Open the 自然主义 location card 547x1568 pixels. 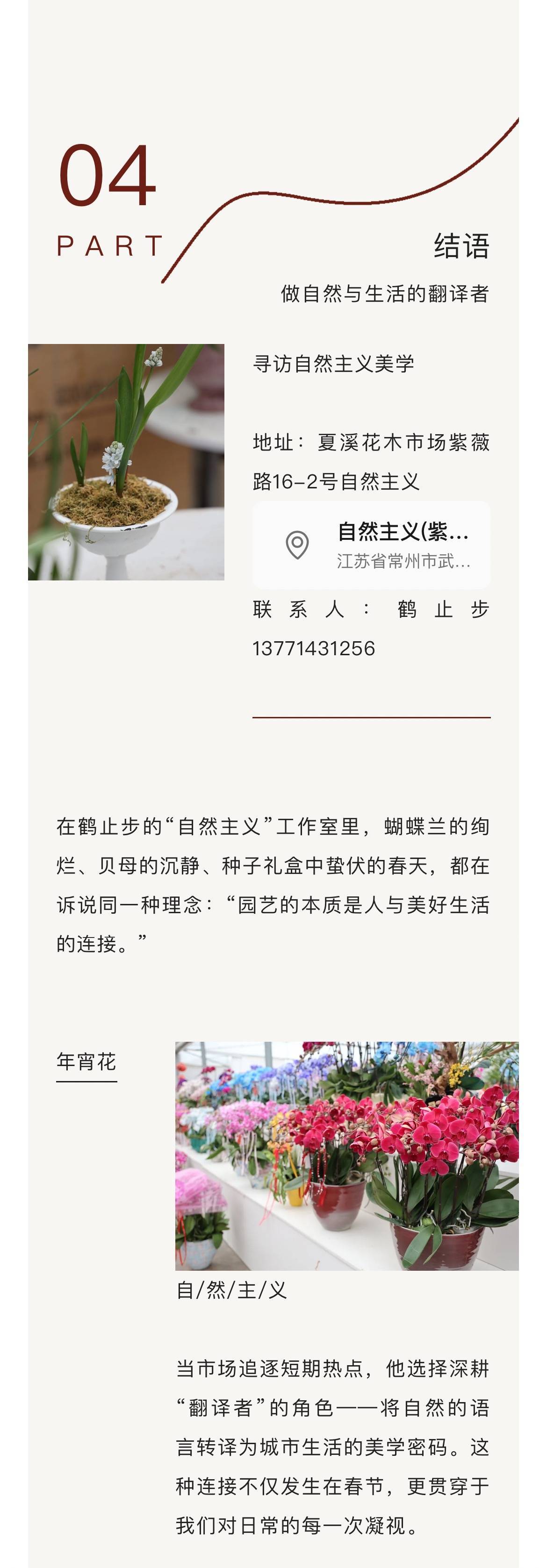tap(371, 544)
